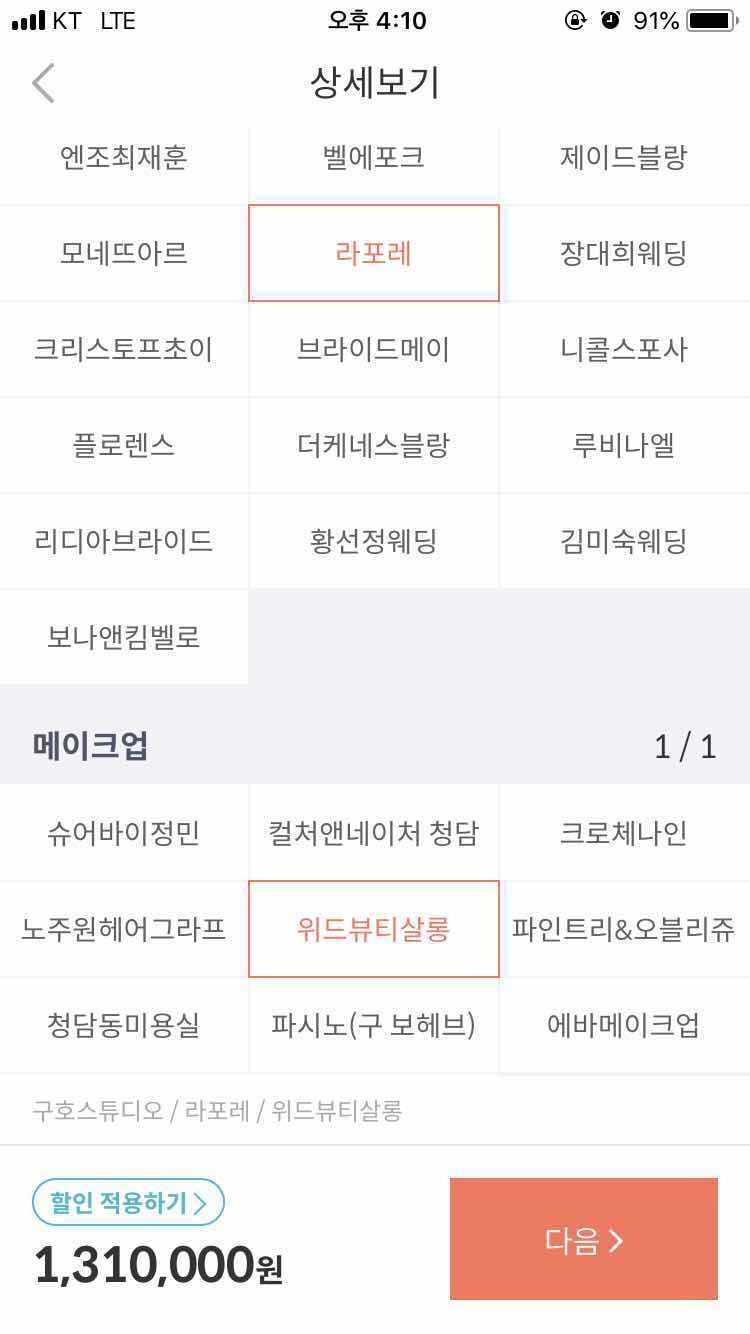Screen dimensions: 750x1334
Task: Continue with the 다음 button
Action: pos(584,1240)
